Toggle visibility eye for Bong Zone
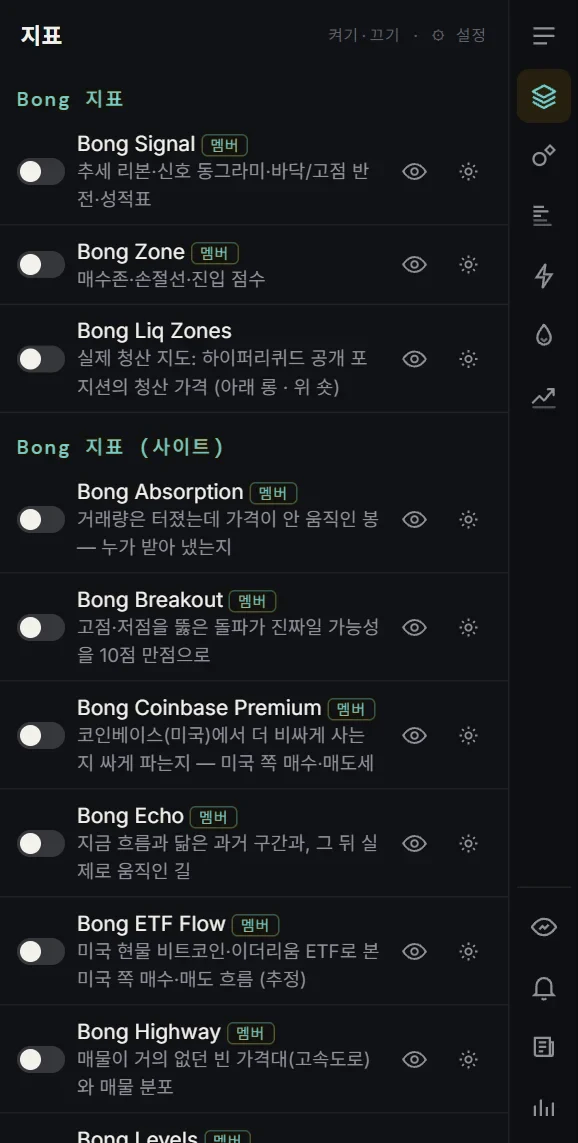 (x=415, y=265)
